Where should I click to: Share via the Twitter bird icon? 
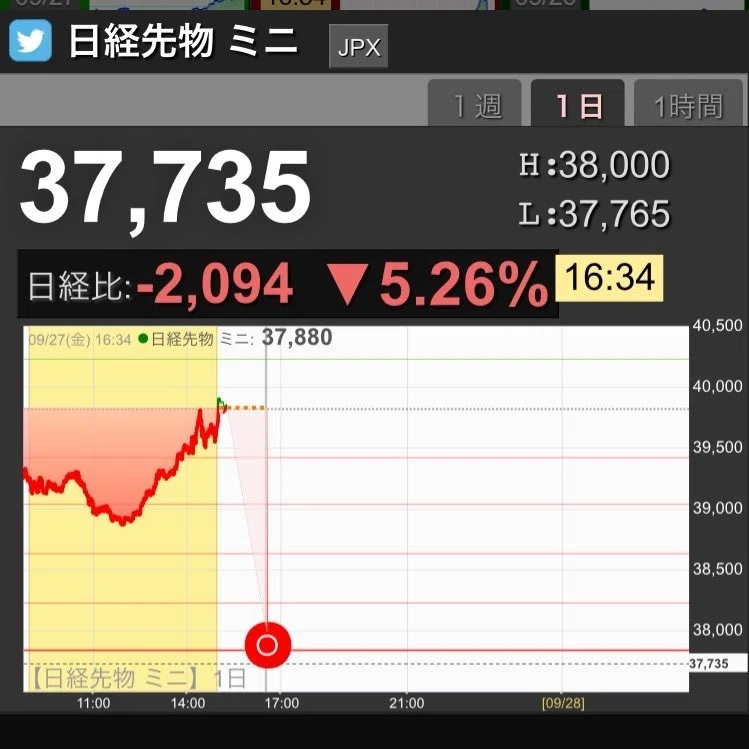pos(30,41)
